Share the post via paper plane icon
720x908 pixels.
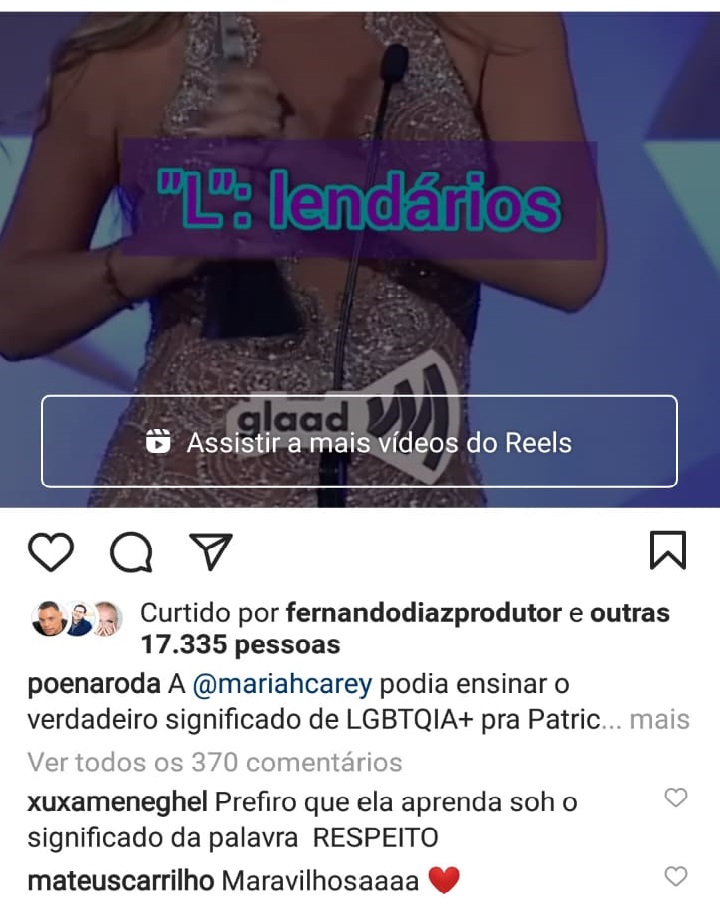click(211, 551)
